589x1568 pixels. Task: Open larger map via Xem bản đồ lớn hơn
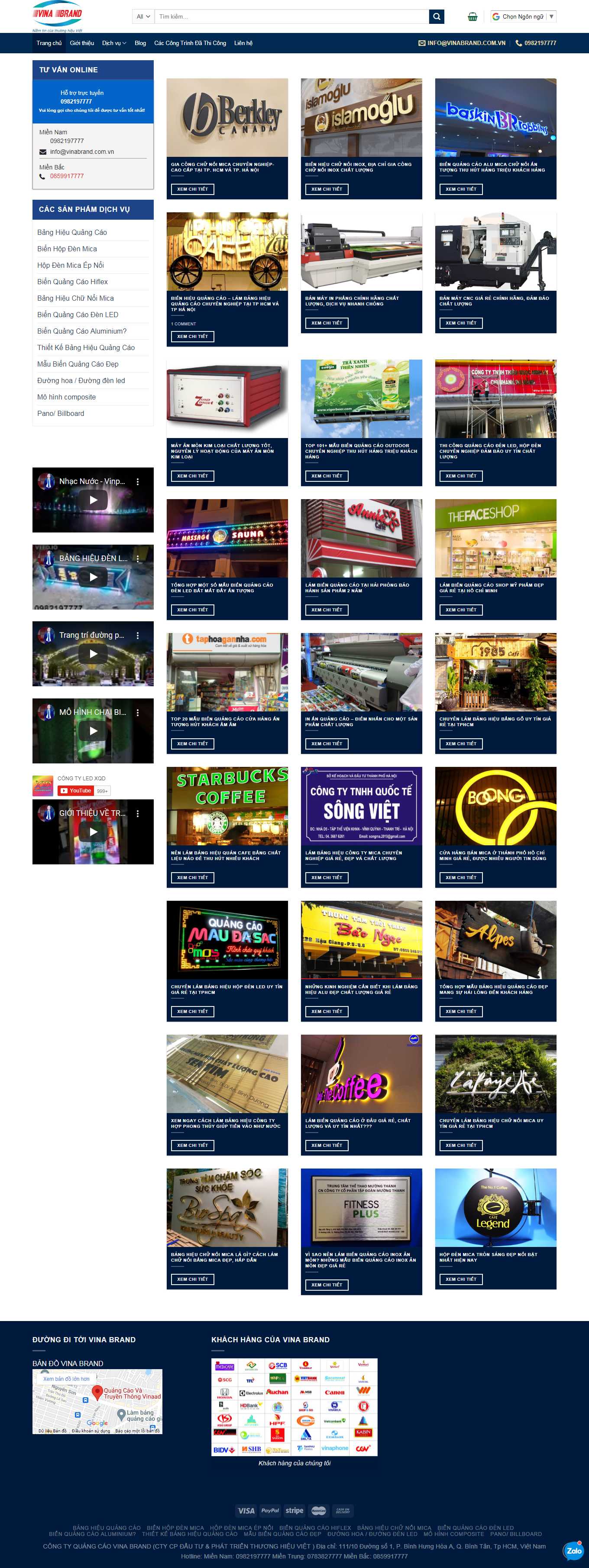[x=66, y=1379]
